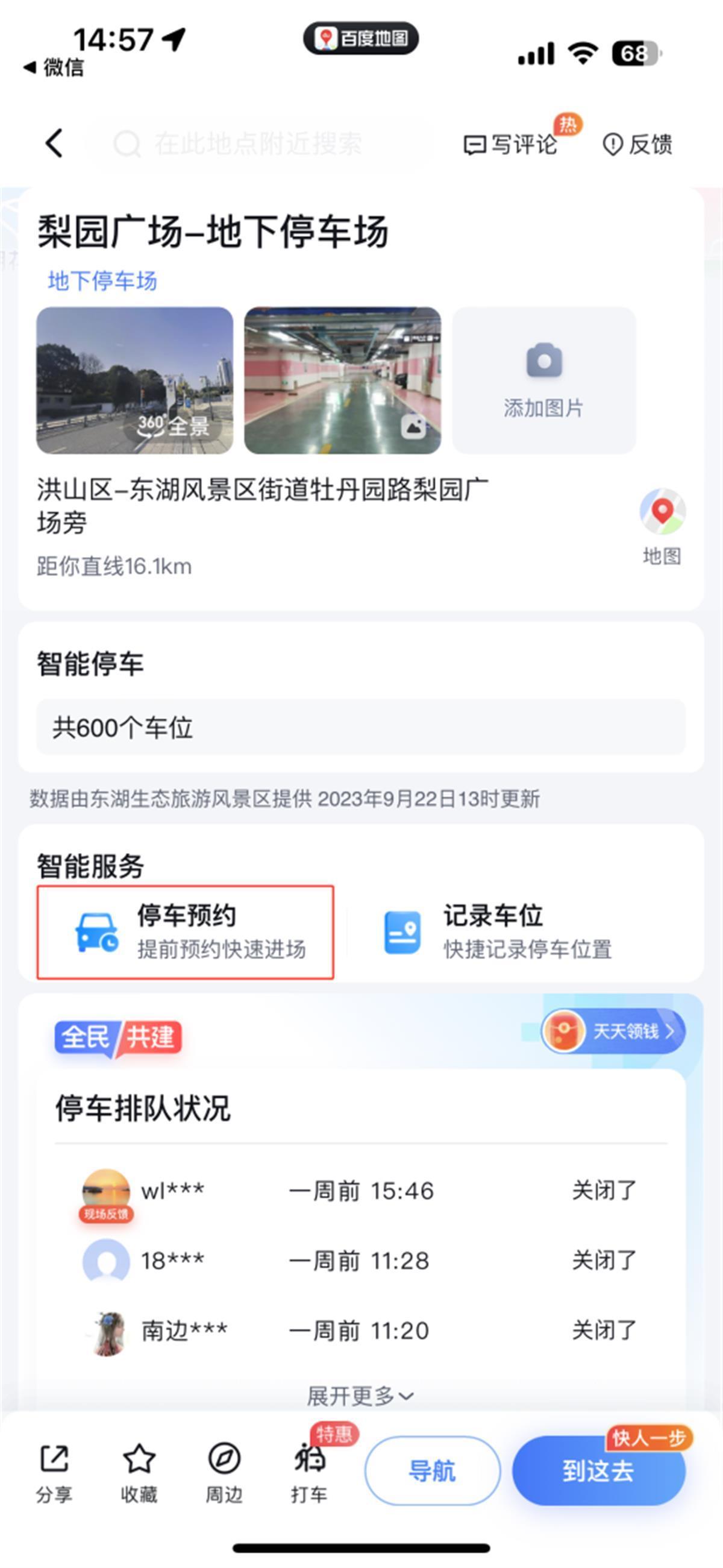The image size is (723, 1568).
Task: Open the 360 全景 panorama image
Action: [x=134, y=380]
